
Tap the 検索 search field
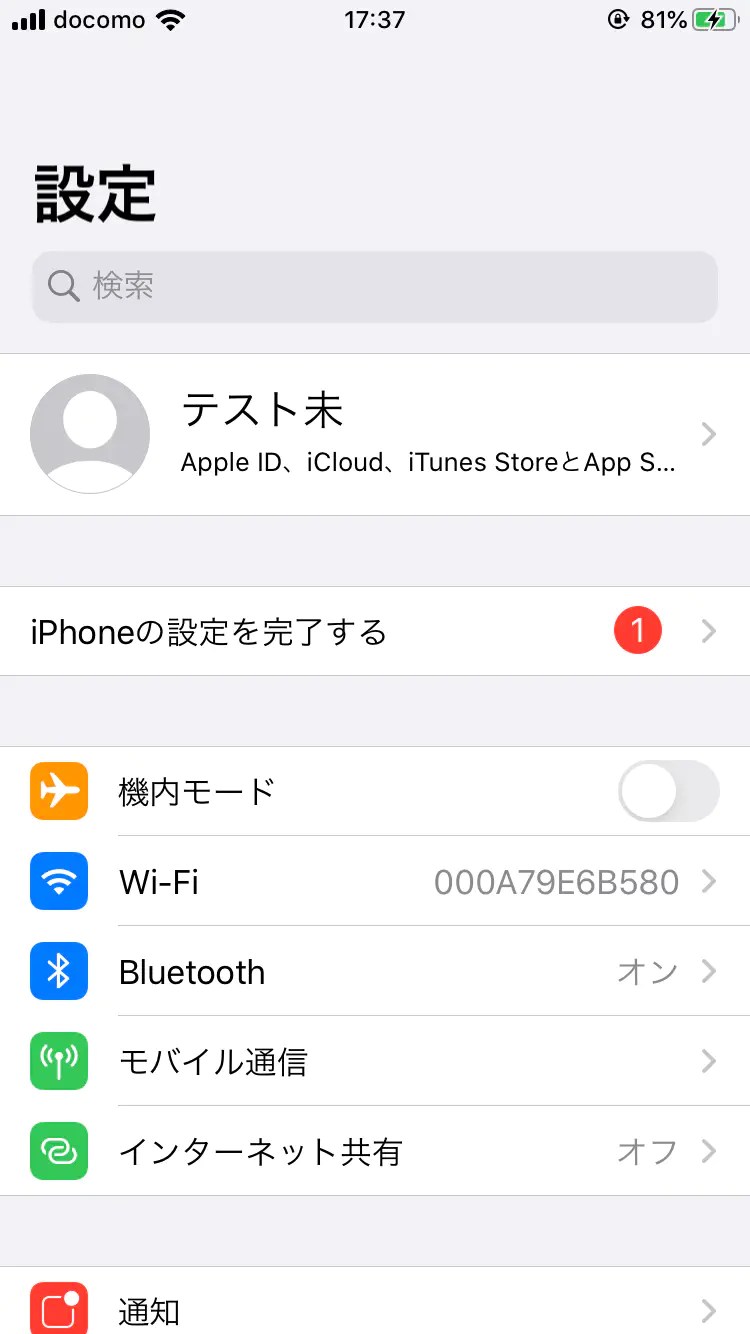(375, 287)
